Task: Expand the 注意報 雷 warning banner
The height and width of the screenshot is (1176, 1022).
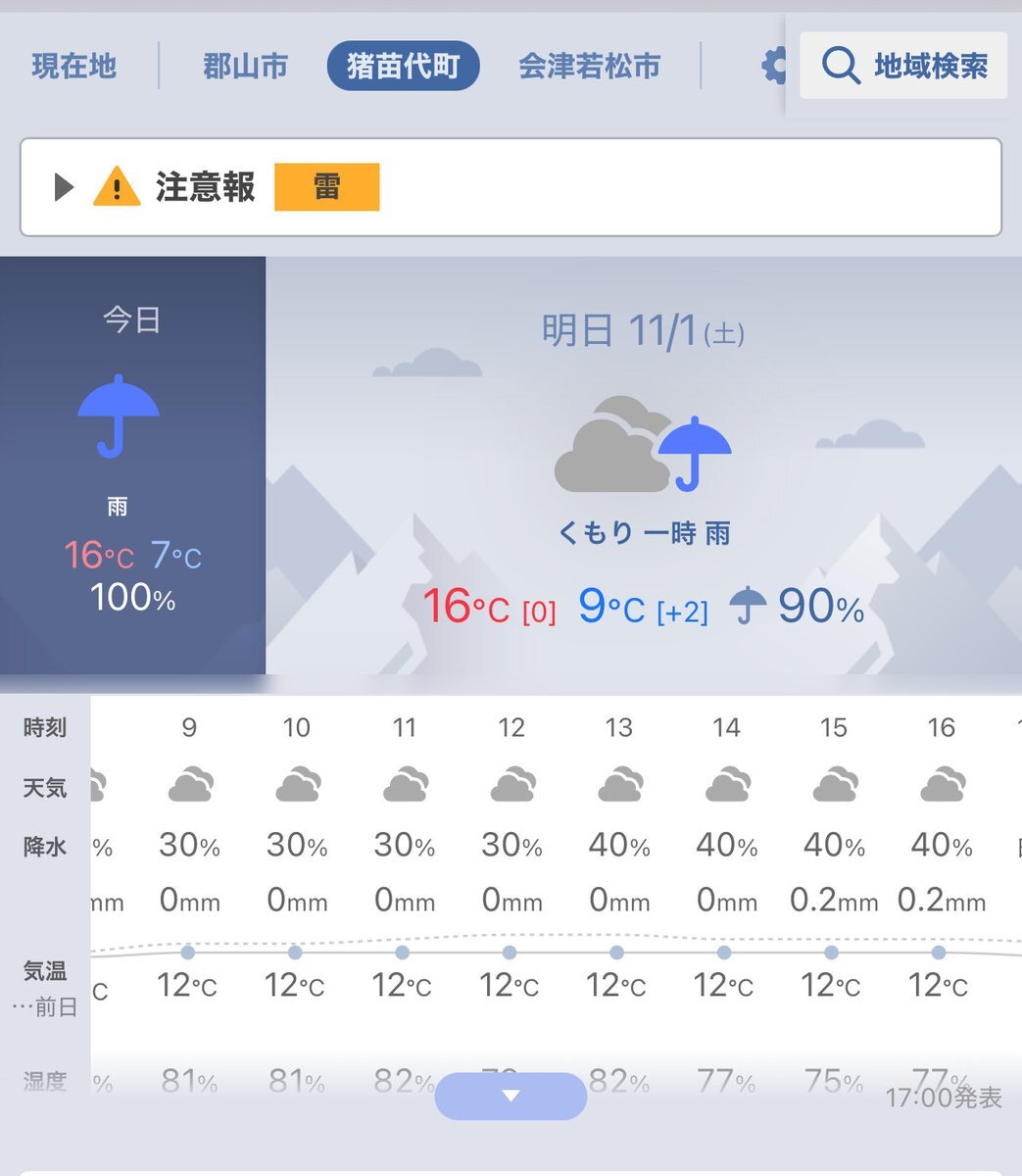Action: pos(511,187)
